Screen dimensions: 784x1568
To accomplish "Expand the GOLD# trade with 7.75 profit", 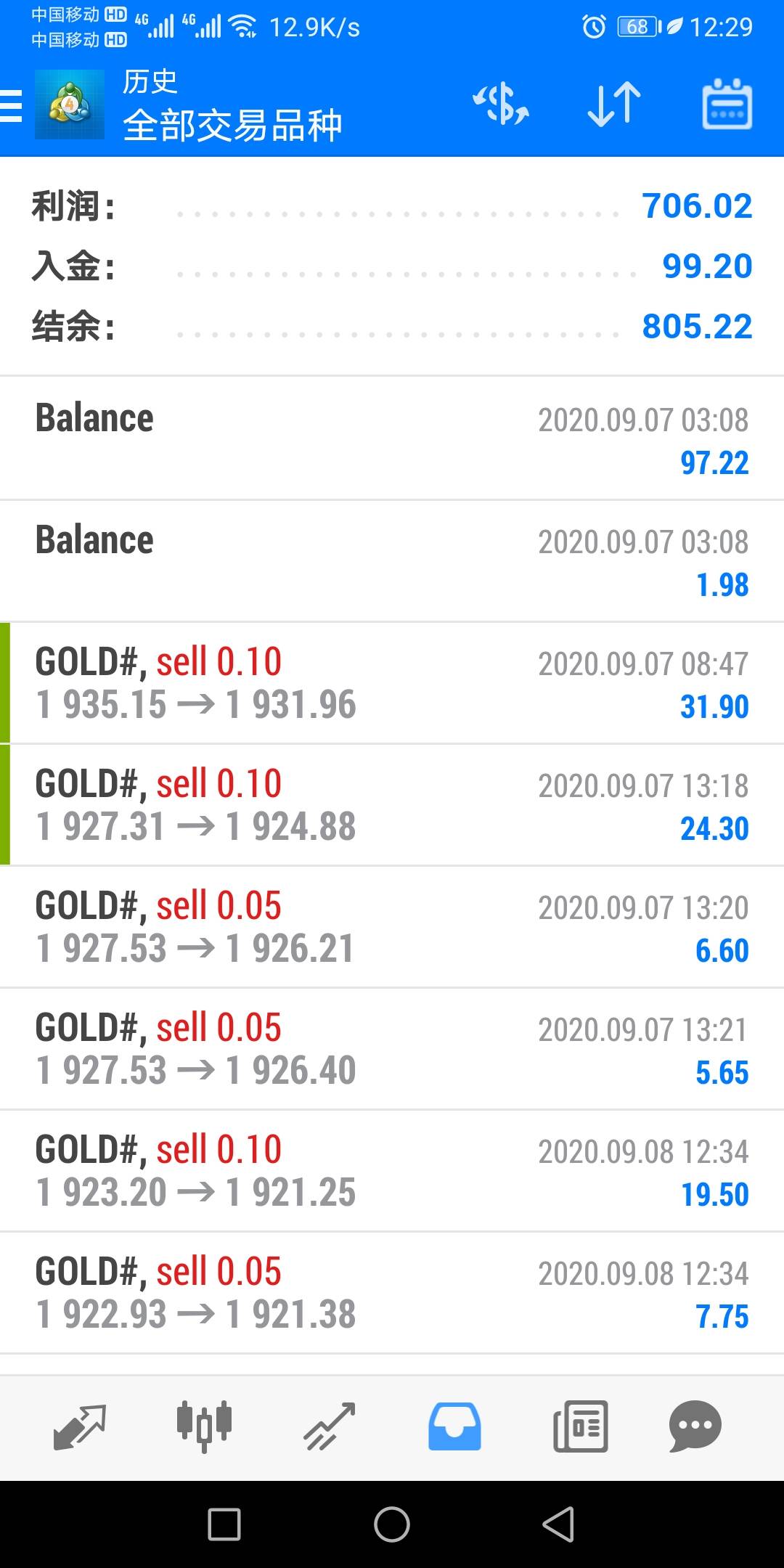I will pyautogui.click(x=392, y=1292).
